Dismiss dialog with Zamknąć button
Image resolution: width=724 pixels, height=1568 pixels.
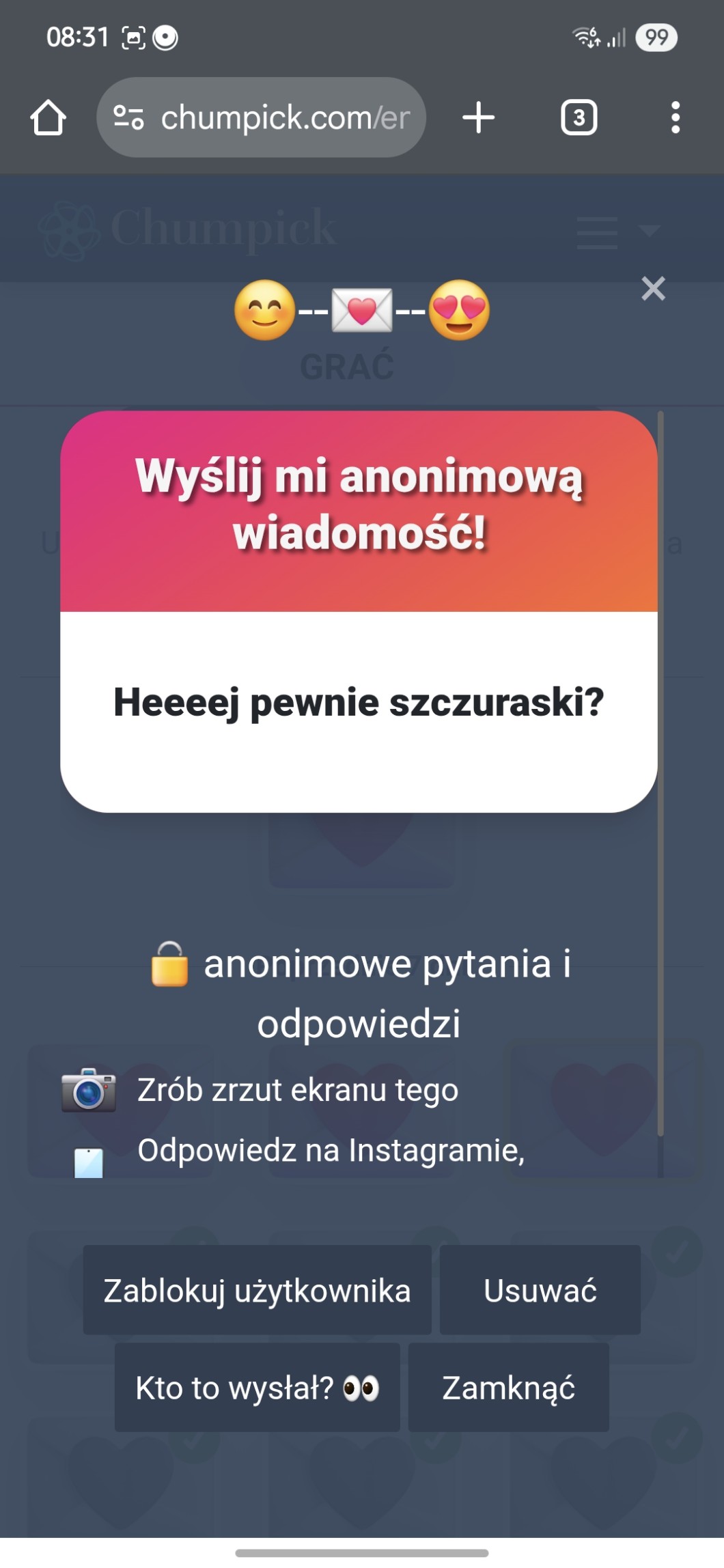click(x=508, y=1387)
